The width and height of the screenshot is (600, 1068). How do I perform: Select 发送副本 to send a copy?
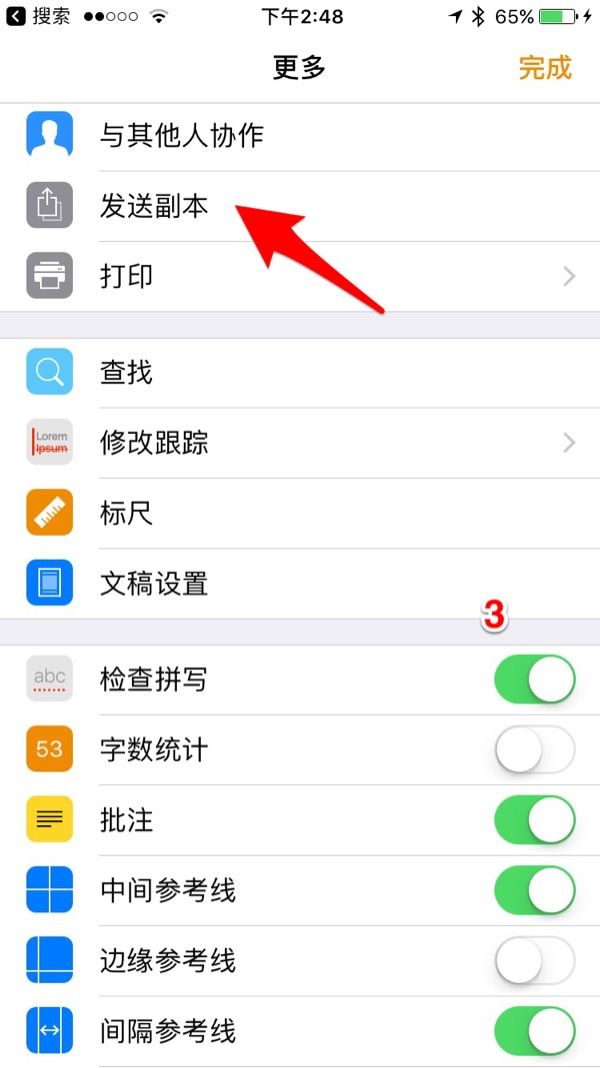pos(300,206)
